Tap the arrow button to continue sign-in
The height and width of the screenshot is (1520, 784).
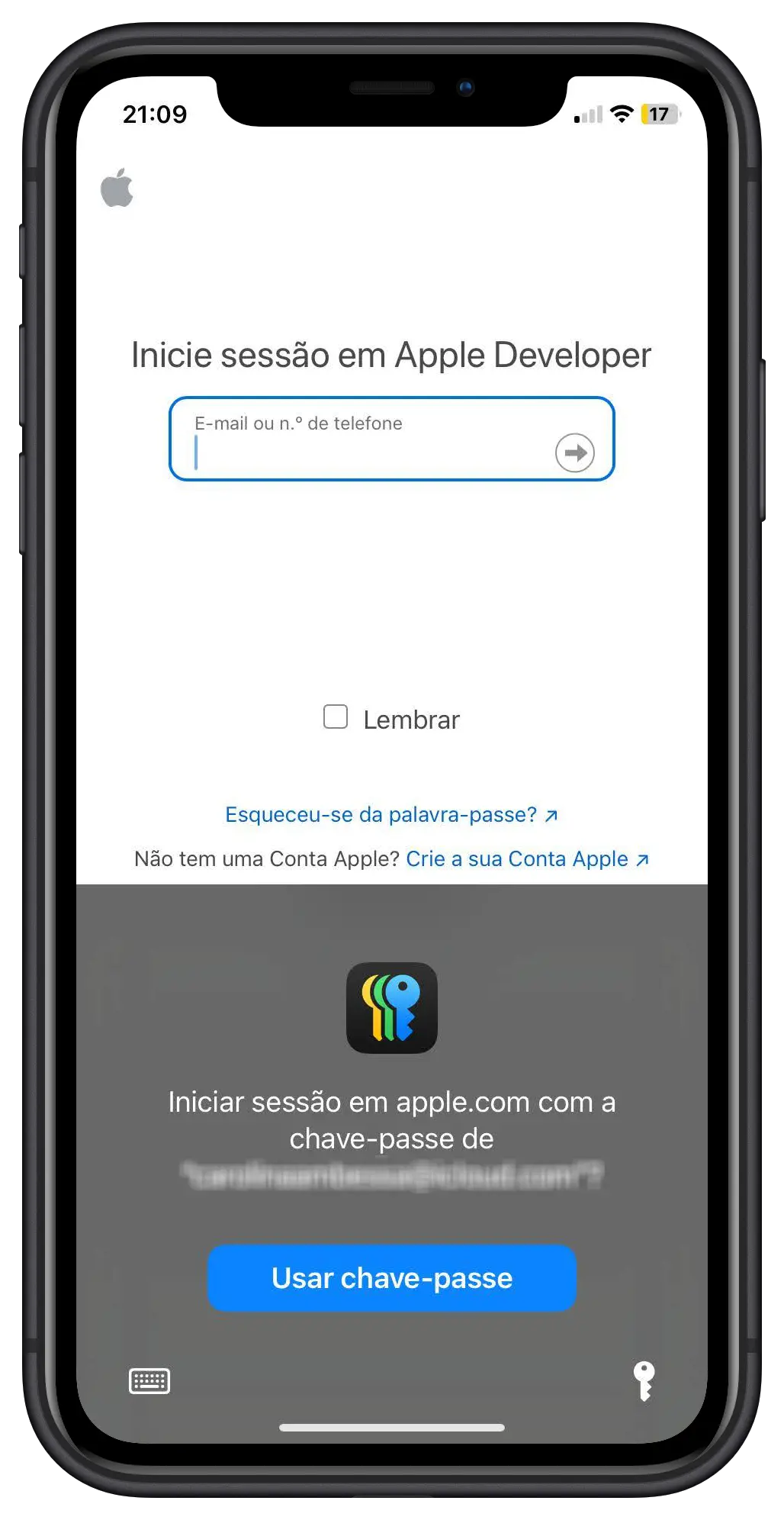click(574, 452)
